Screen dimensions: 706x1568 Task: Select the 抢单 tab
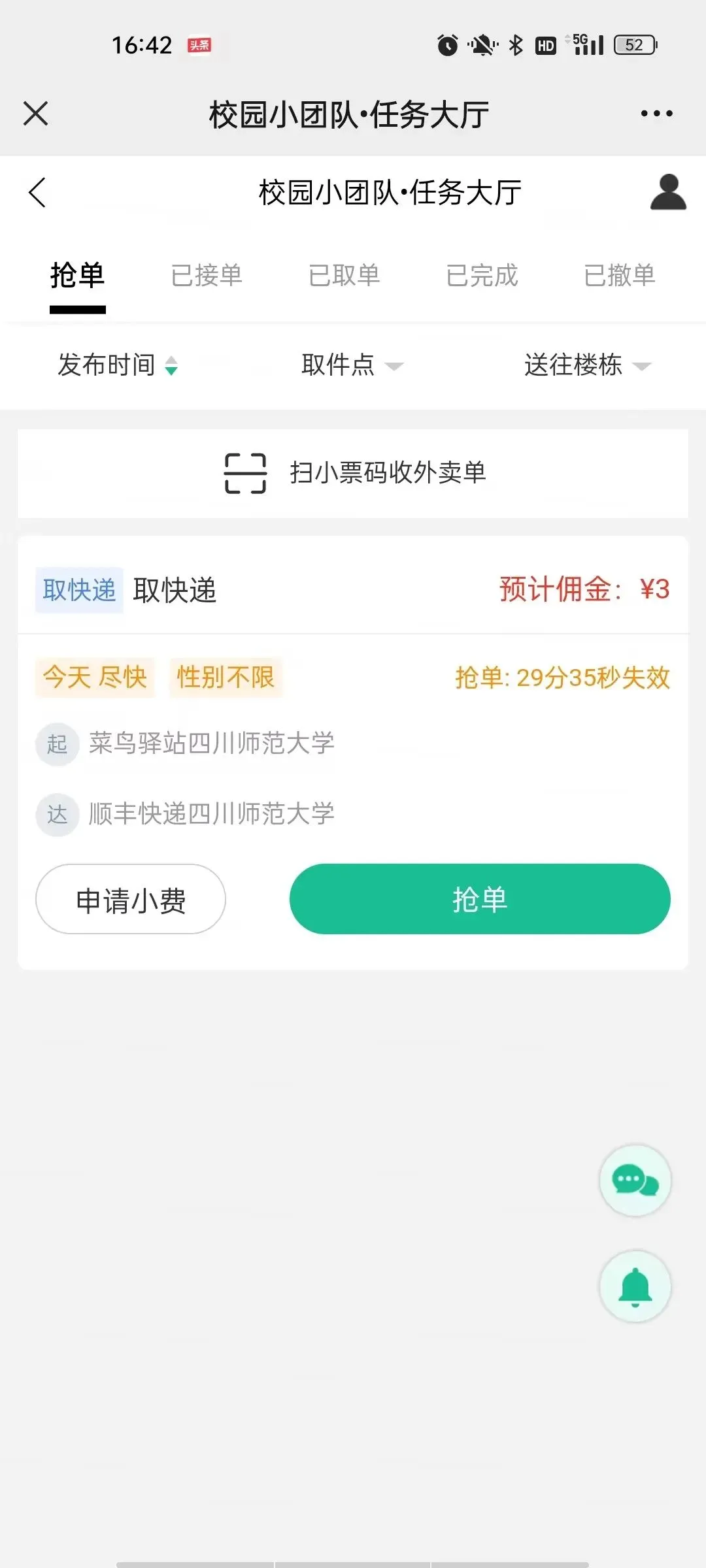(78, 276)
